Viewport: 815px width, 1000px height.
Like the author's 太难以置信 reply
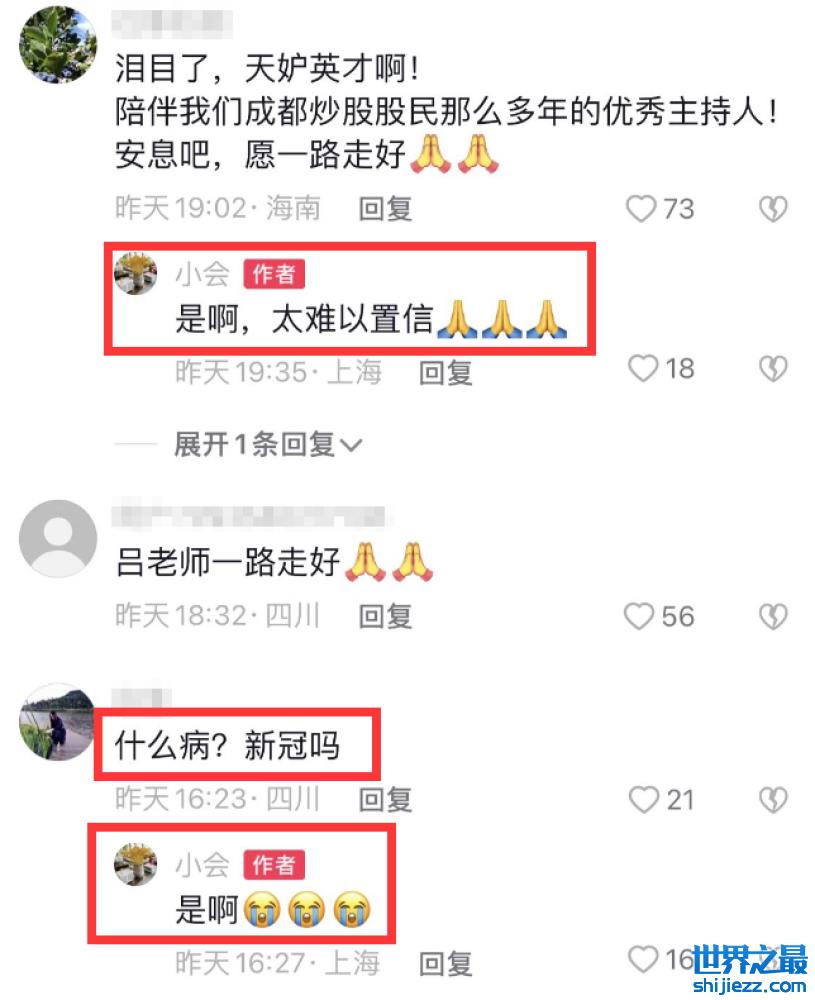(x=643, y=369)
